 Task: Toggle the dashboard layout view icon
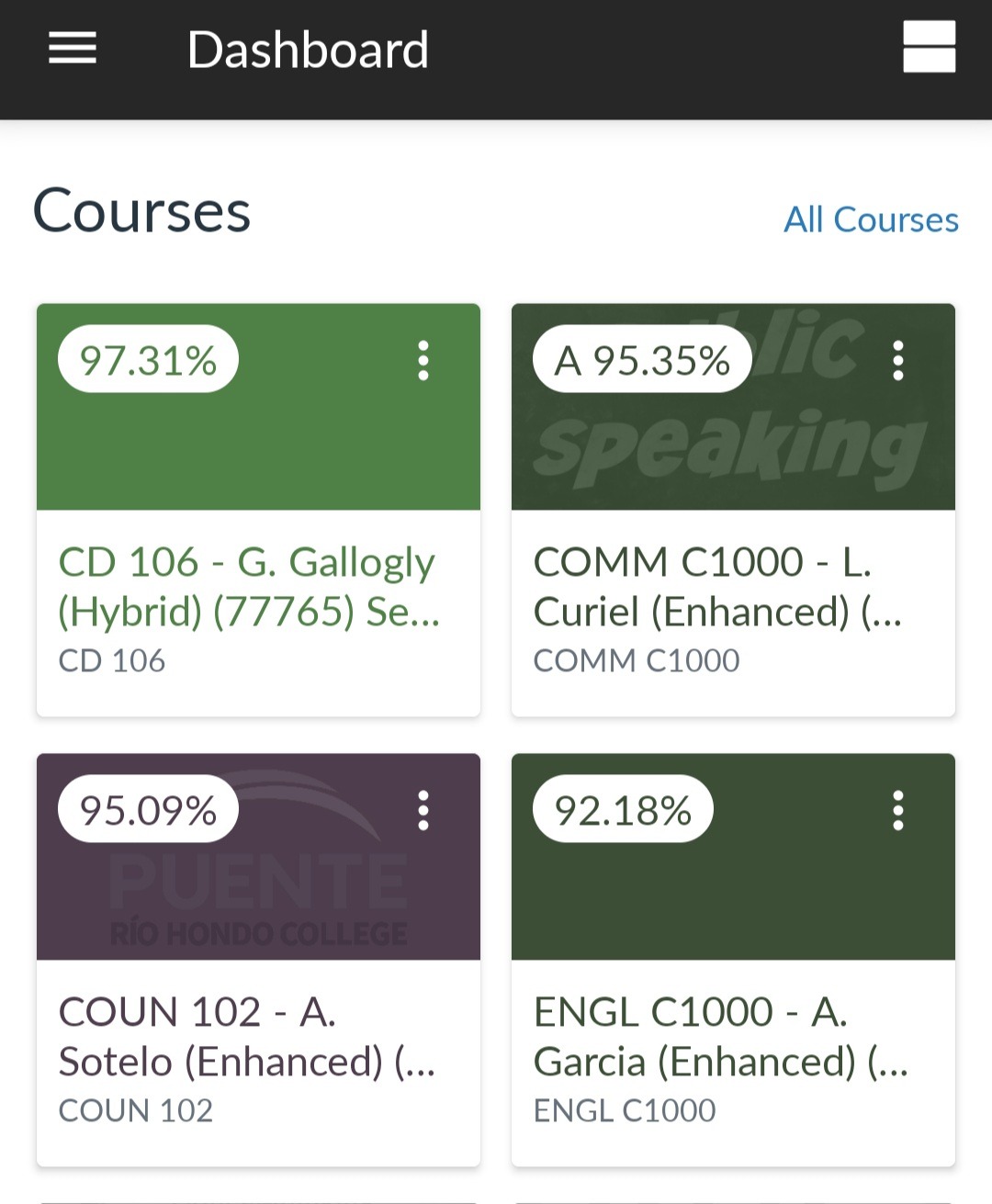(x=929, y=47)
